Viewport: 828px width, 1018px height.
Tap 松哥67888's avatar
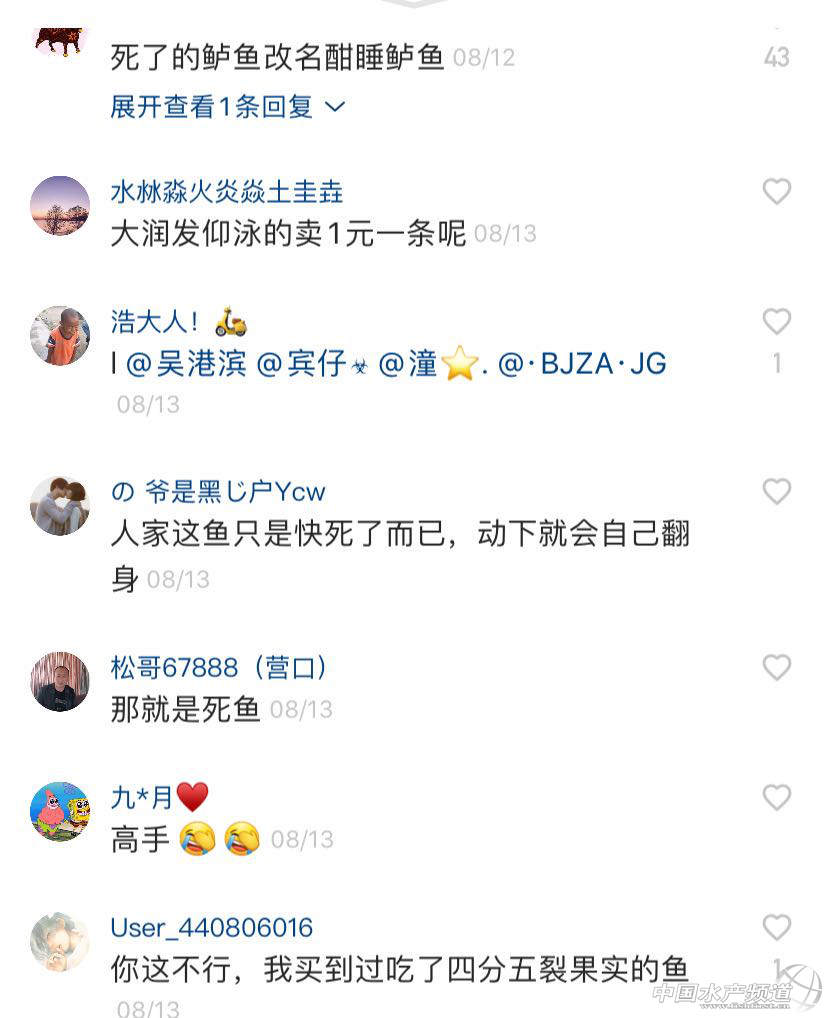click(60, 682)
